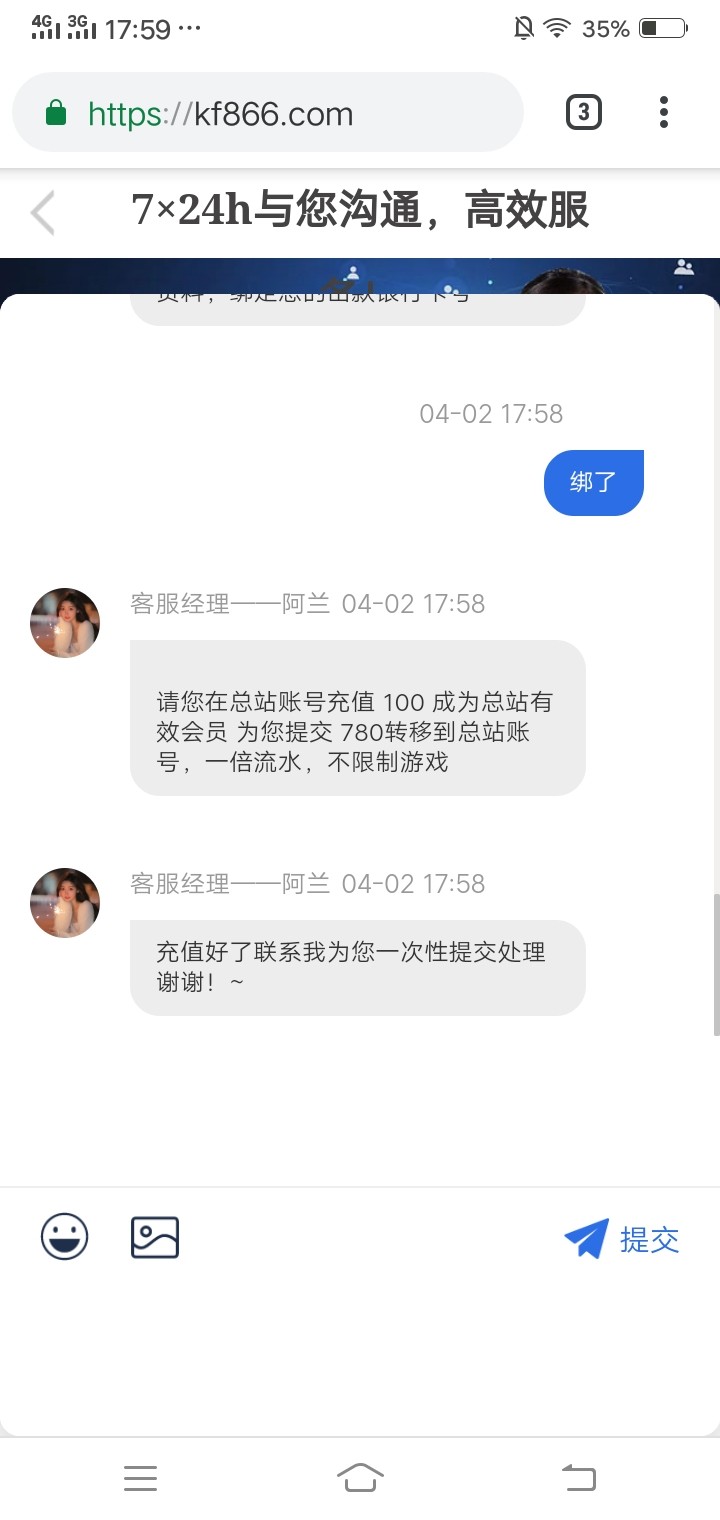Open the browser overflow menu
The width and height of the screenshot is (720, 1520).
point(663,112)
